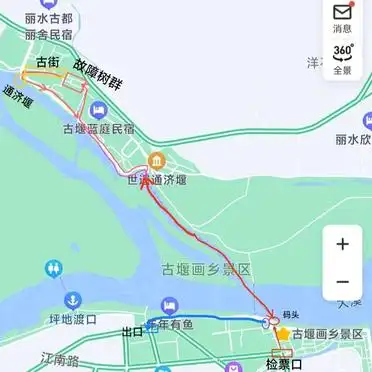
Task: Tap the 古堰画乡景区 star marker
Action: pos(284,334)
